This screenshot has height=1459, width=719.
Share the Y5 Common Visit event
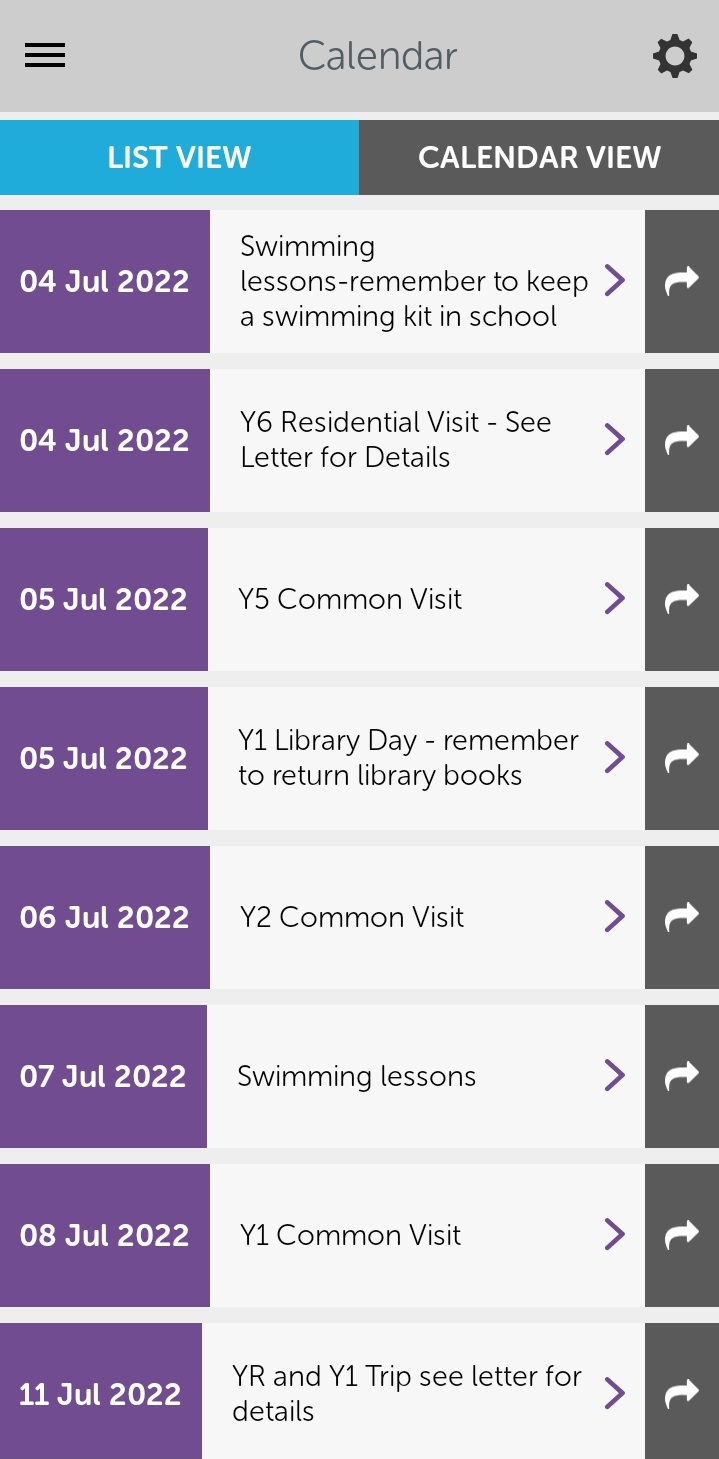[682, 599]
